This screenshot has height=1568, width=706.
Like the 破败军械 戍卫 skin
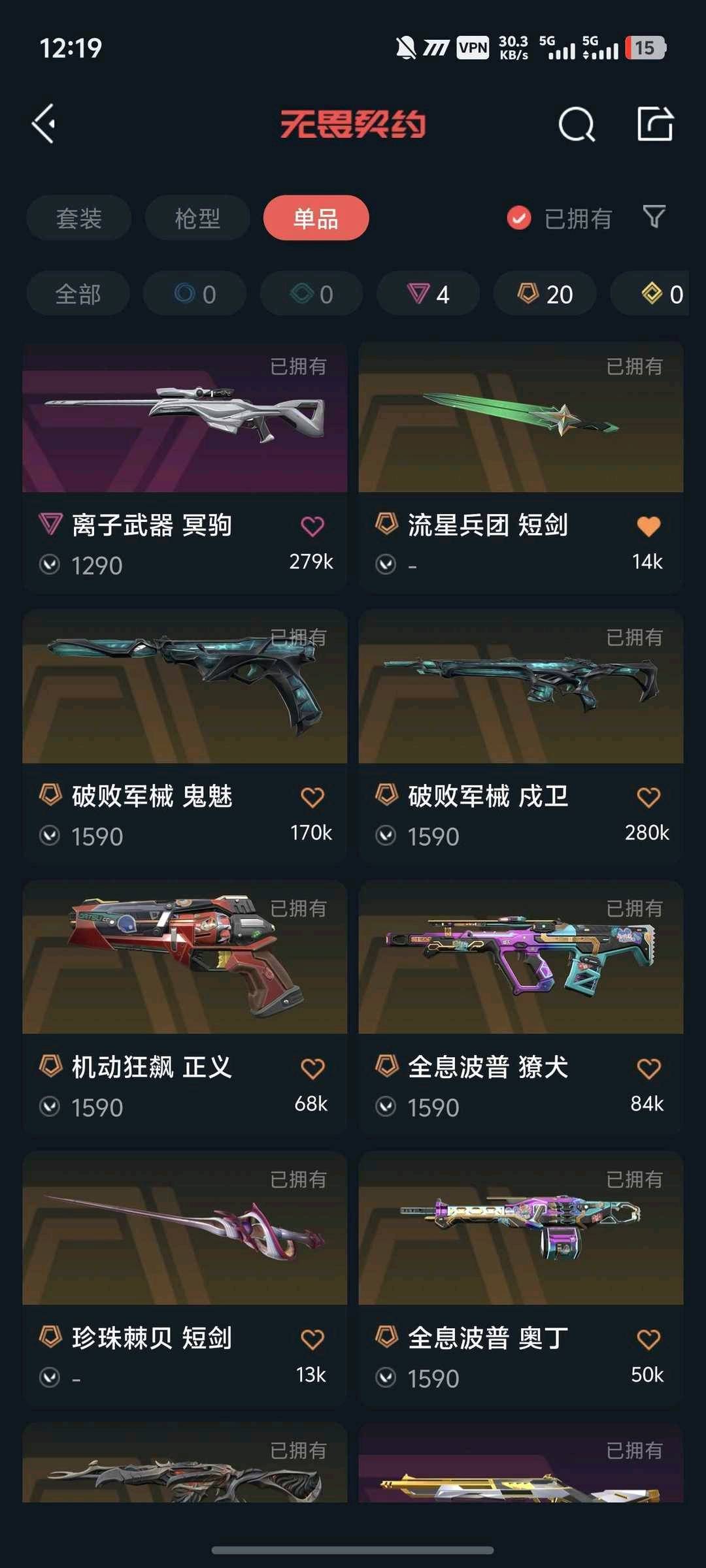(648, 797)
